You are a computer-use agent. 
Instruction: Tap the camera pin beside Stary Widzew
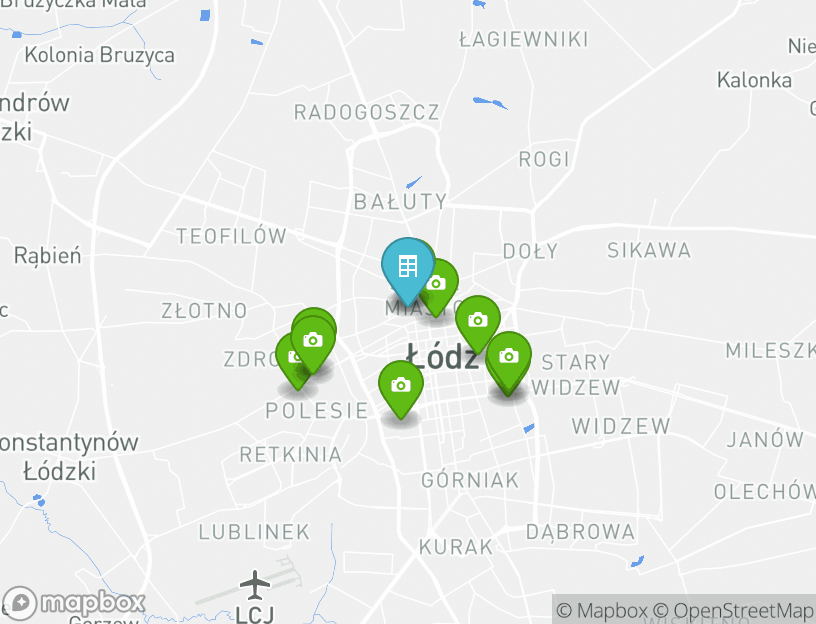(x=509, y=356)
